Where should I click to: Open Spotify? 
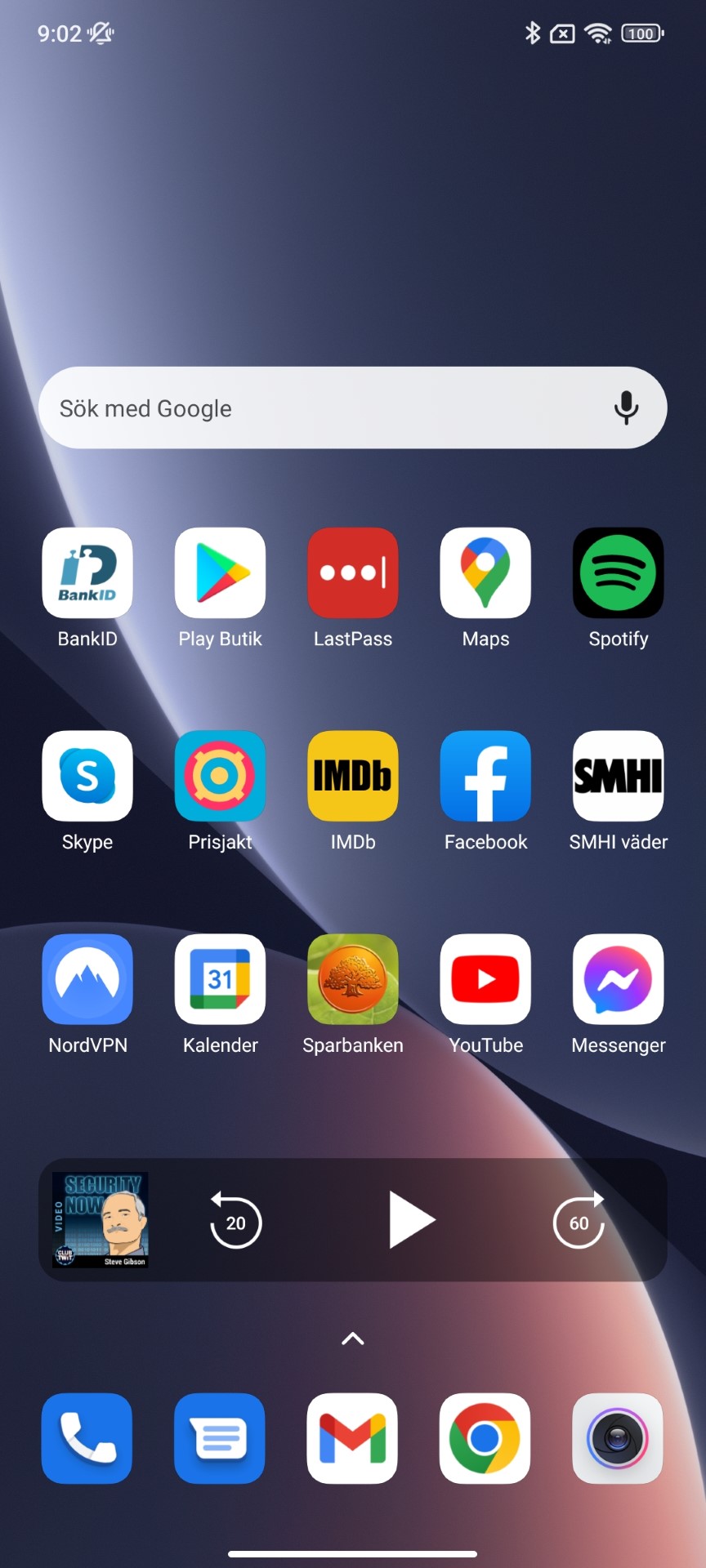click(x=618, y=572)
